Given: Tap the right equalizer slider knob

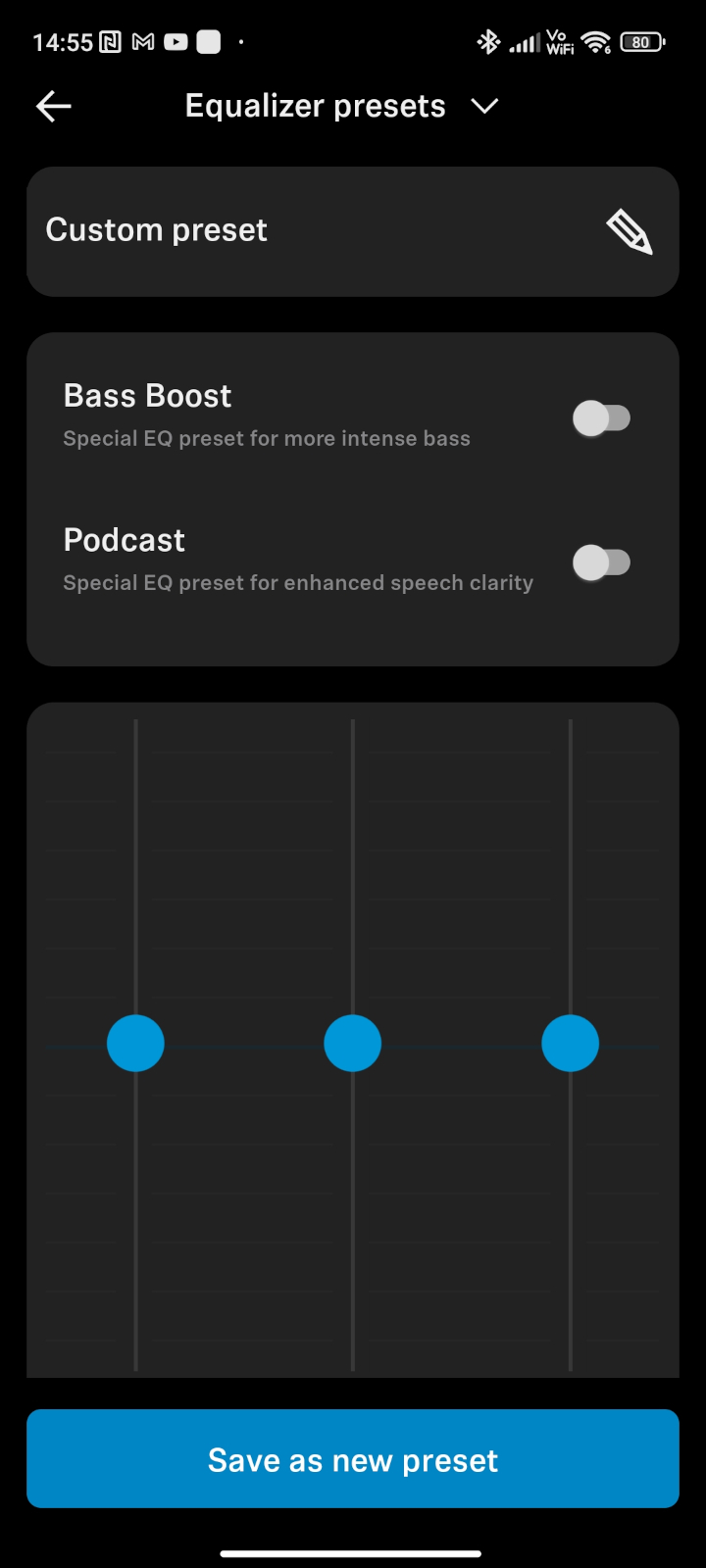Looking at the screenshot, I should point(570,1043).
